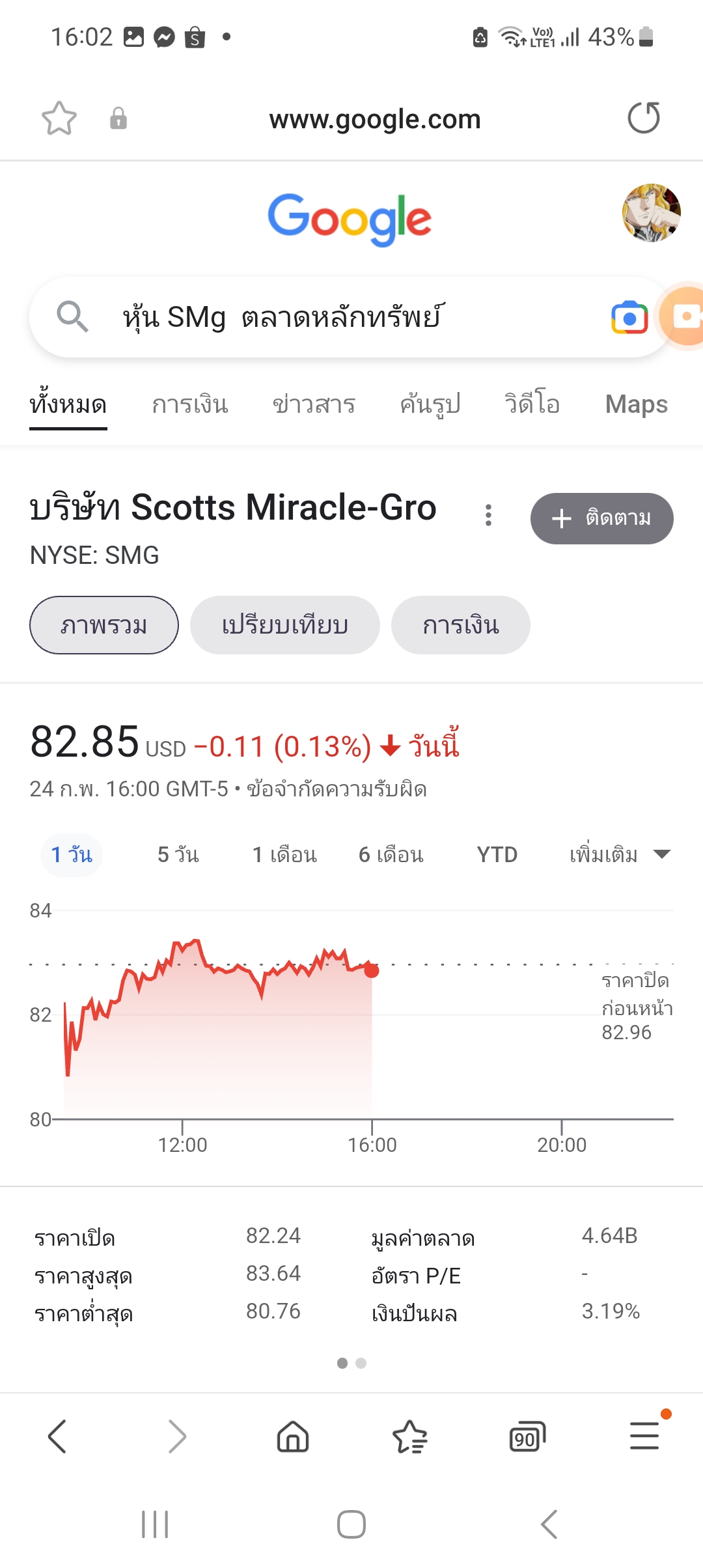
Task: Switch to the วิดีโอ tab
Action: click(x=532, y=404)
